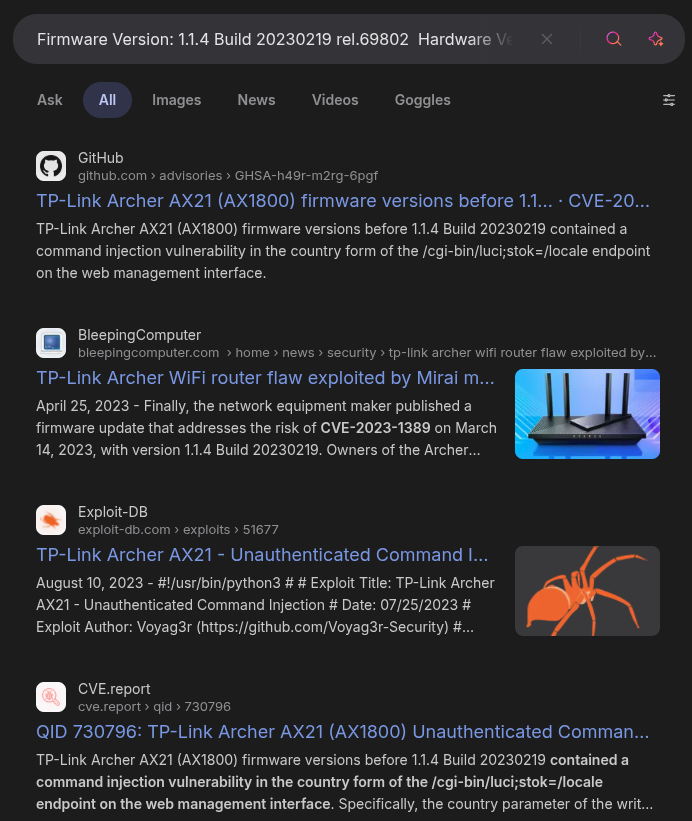The image size is (692, 821).
Task: Open the CVE.report QID 730796 result
Action: coord(343,731)
